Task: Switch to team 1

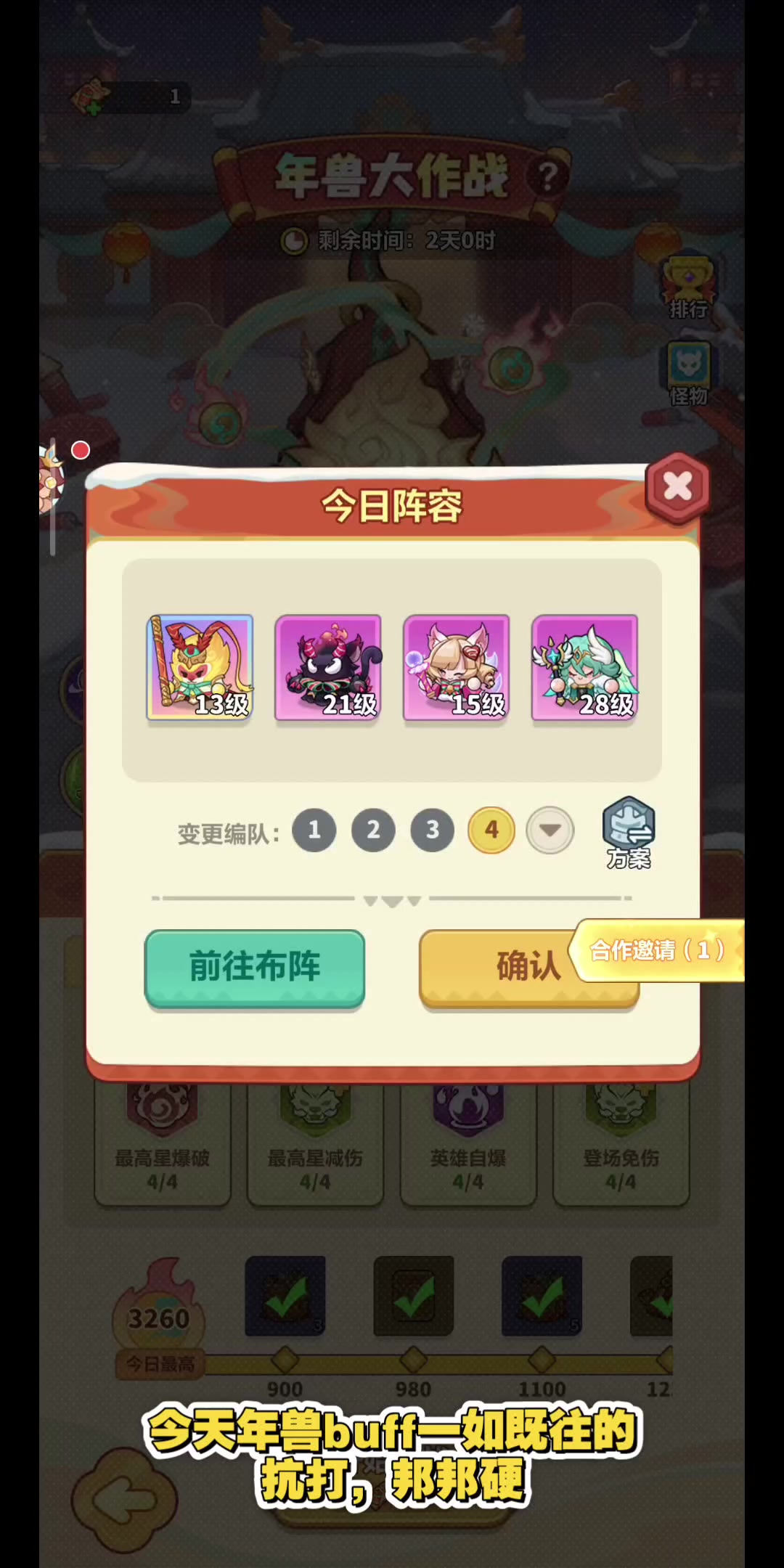Action: (314, 830)
